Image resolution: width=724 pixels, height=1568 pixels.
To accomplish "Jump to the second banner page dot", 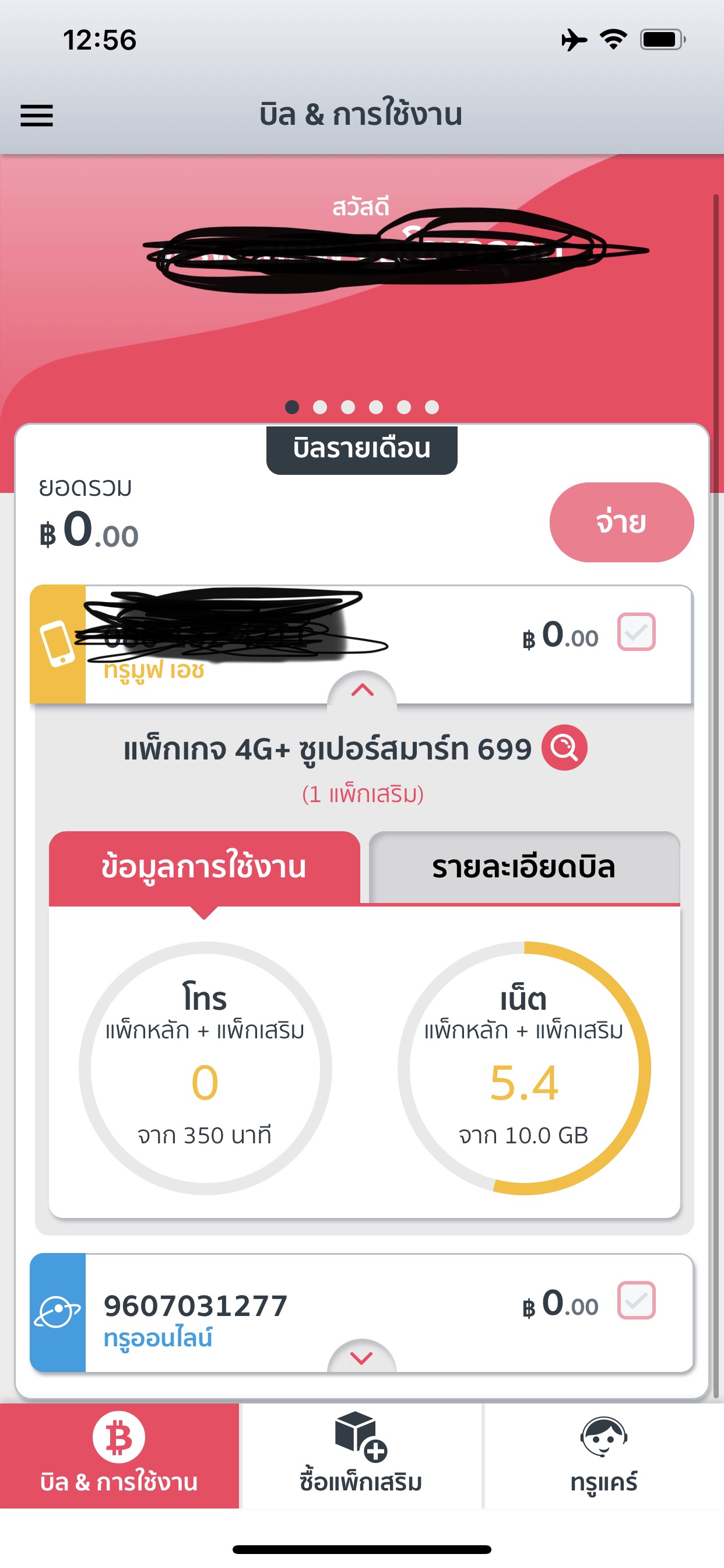I will tap(320, 407).
